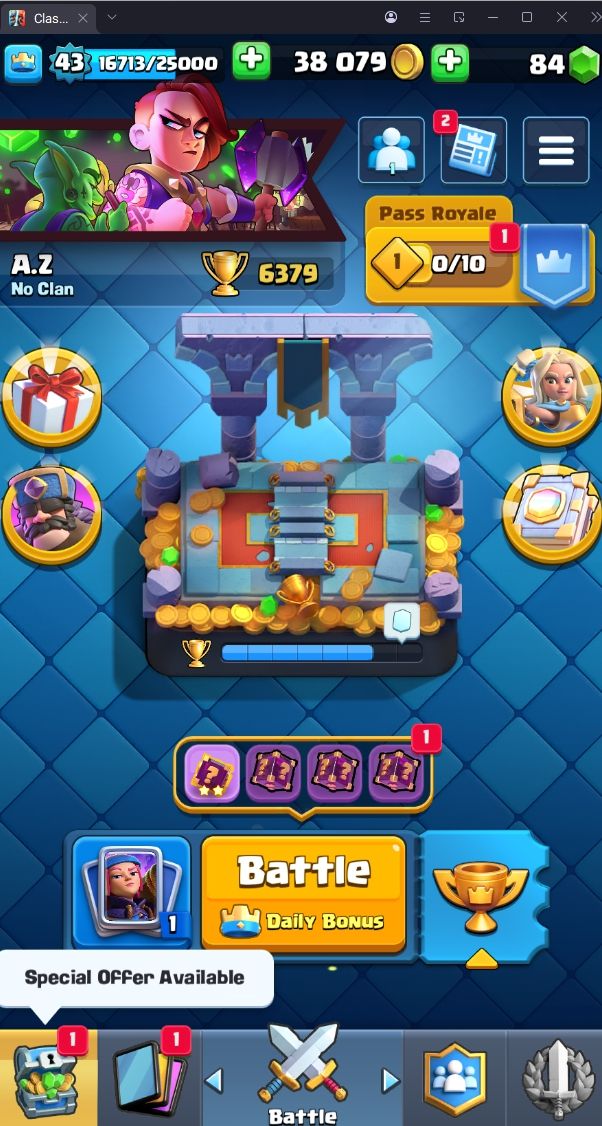Screen dimensions: 602x1126
Task: Buy gold with plus next to coins
Action: 450,62
